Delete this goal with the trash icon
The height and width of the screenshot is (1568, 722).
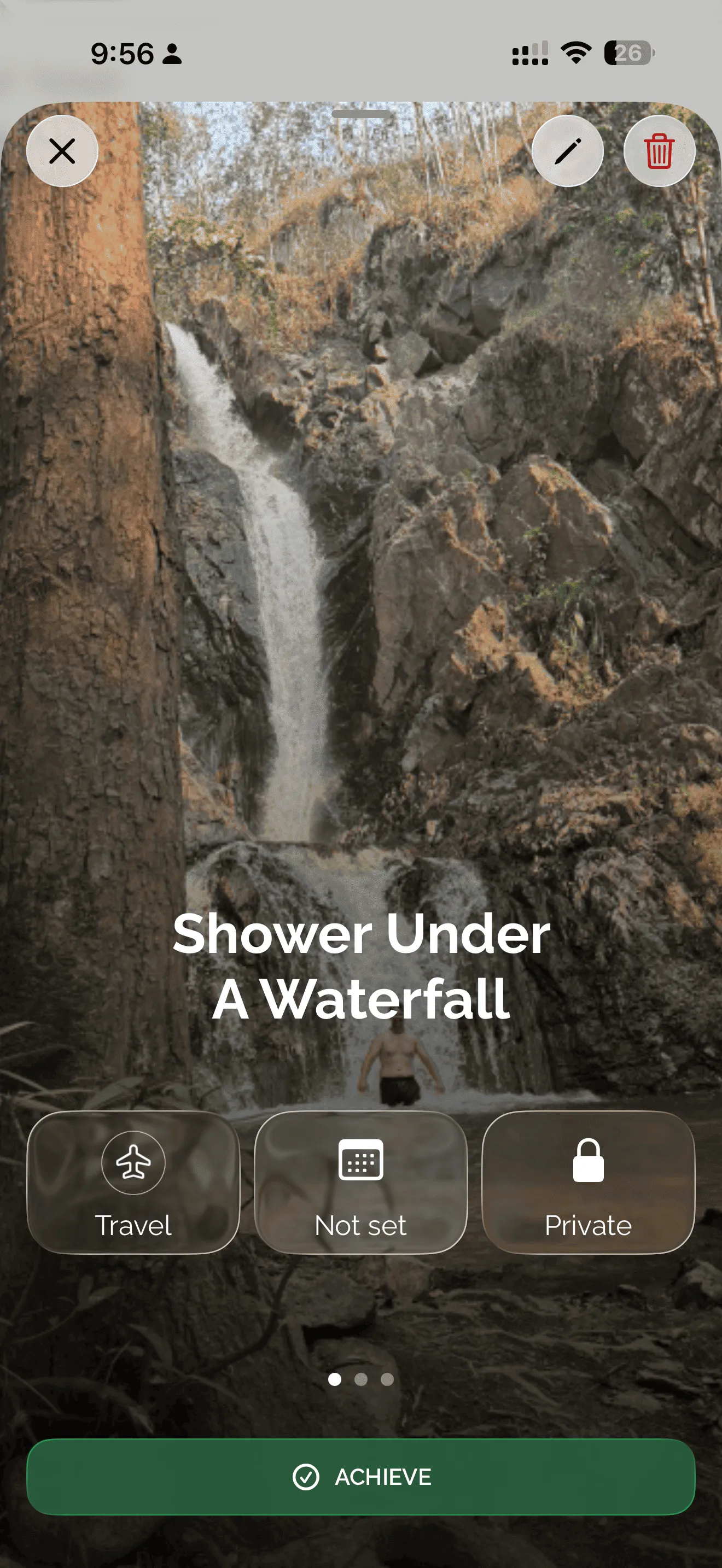659,151
